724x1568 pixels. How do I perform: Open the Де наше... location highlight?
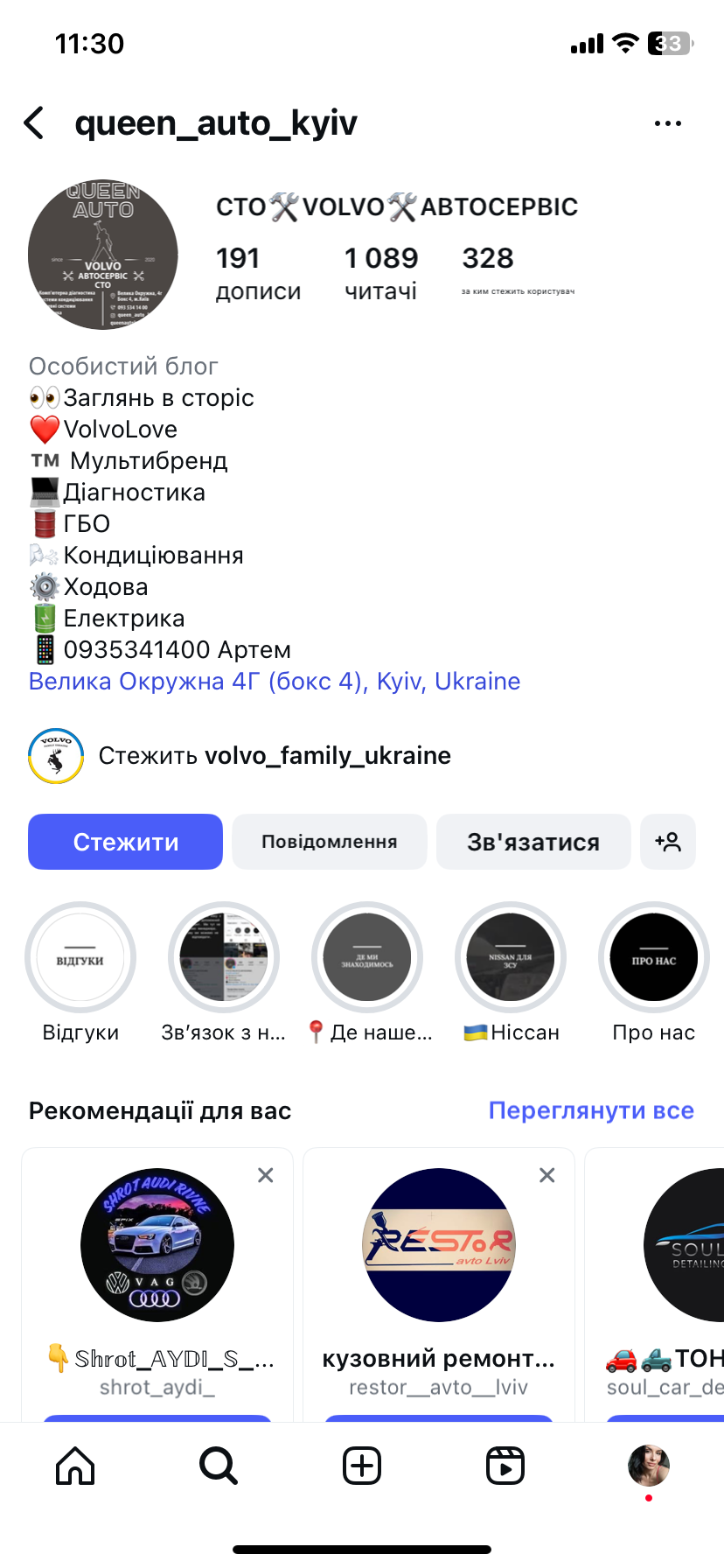(367, 958)
